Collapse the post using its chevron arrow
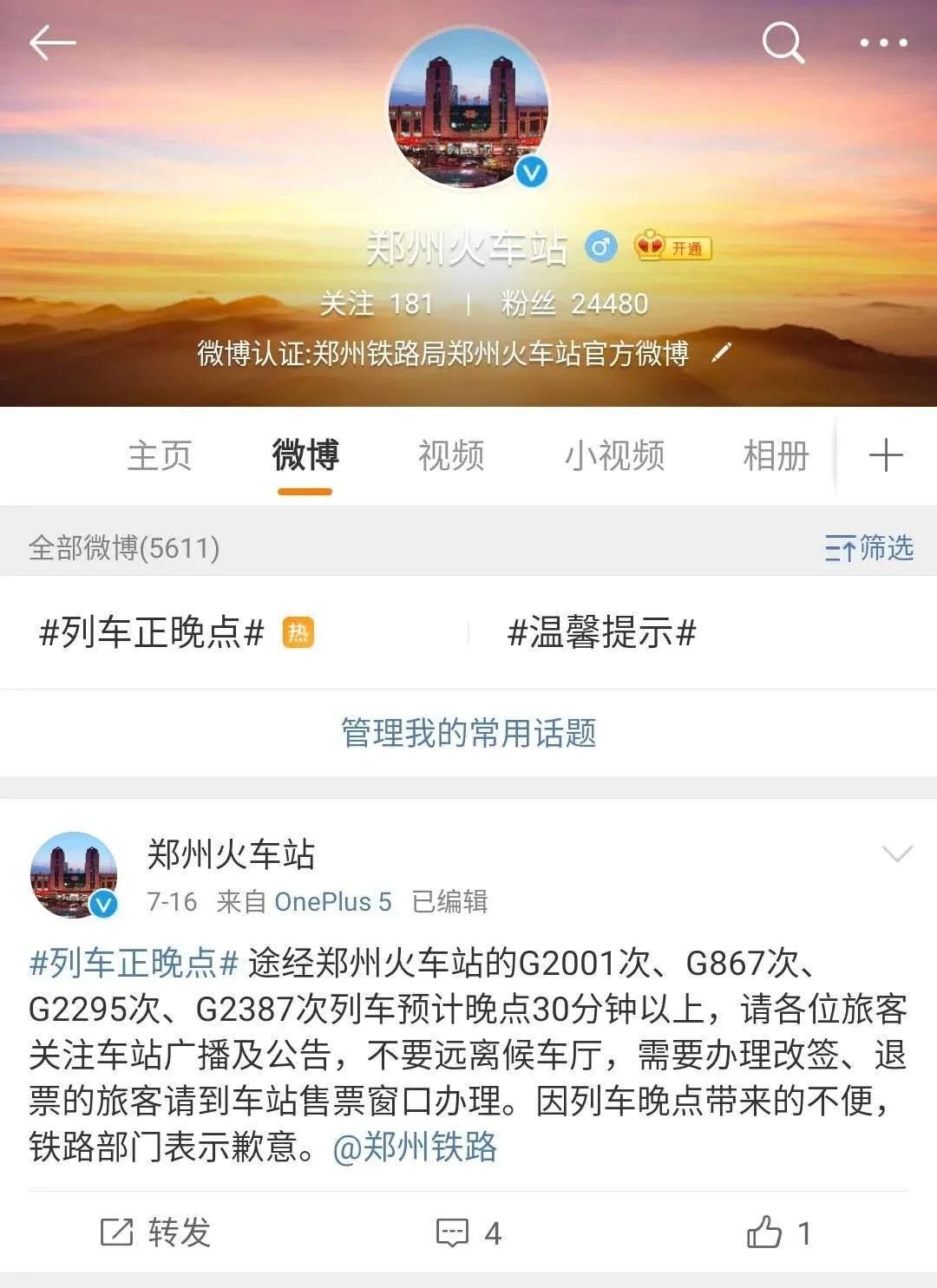Viewport: 937px width, 1288px height. [897, 854]
